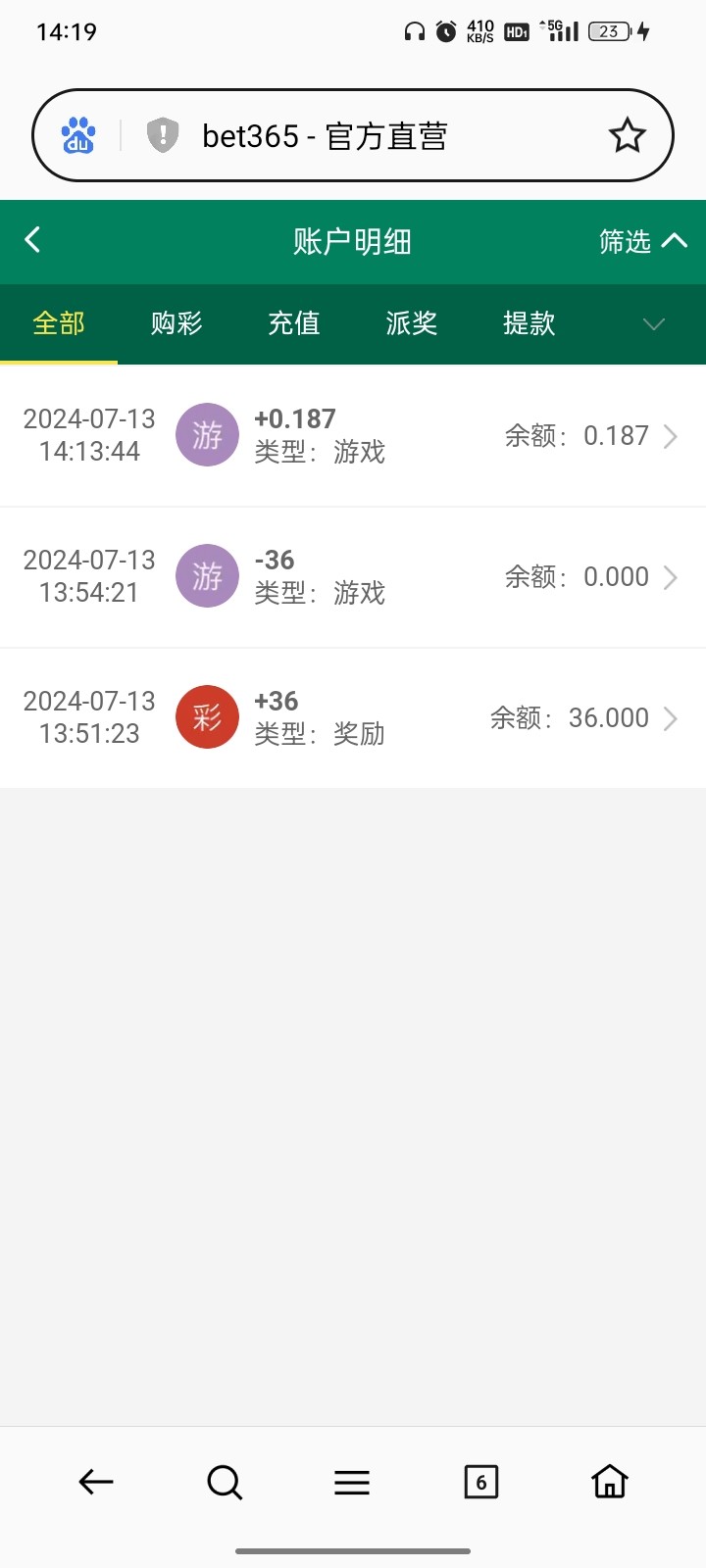Screen dimensions: 706x1568
Task: Go back with the browser back arrow
Action: [96, 1482]
